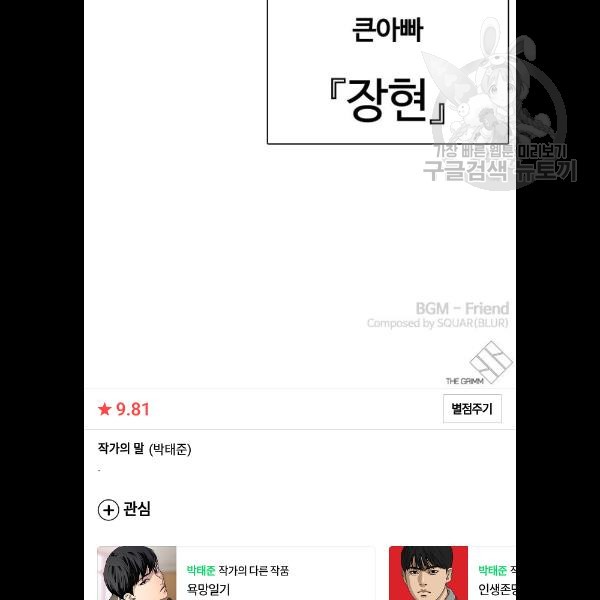The height and width of the screenshot is (600, 600).
Task: Add this webtoon to 관심
Action: tap(124, 510)
